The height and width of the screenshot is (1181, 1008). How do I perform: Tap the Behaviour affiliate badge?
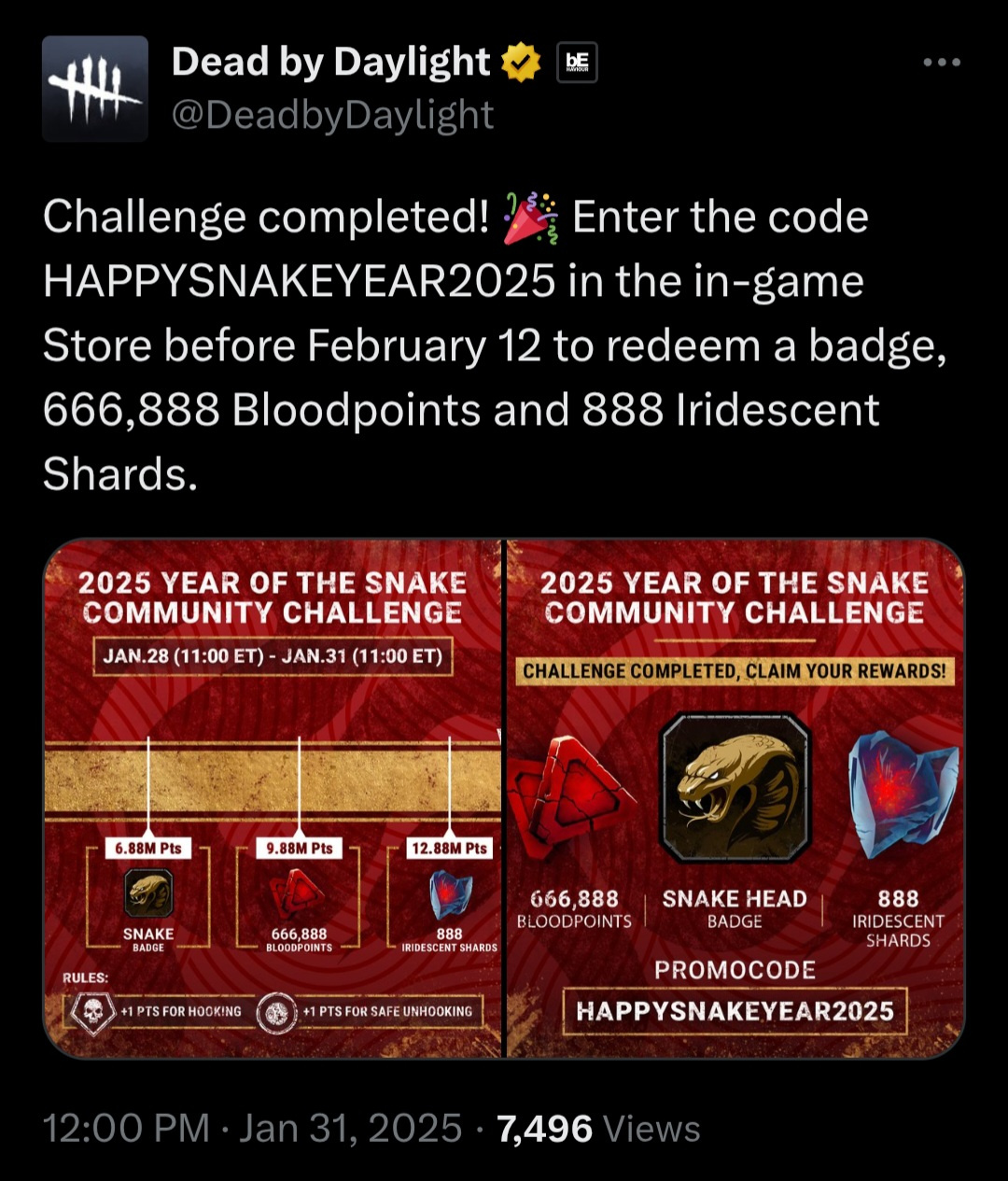click(577, 63)
